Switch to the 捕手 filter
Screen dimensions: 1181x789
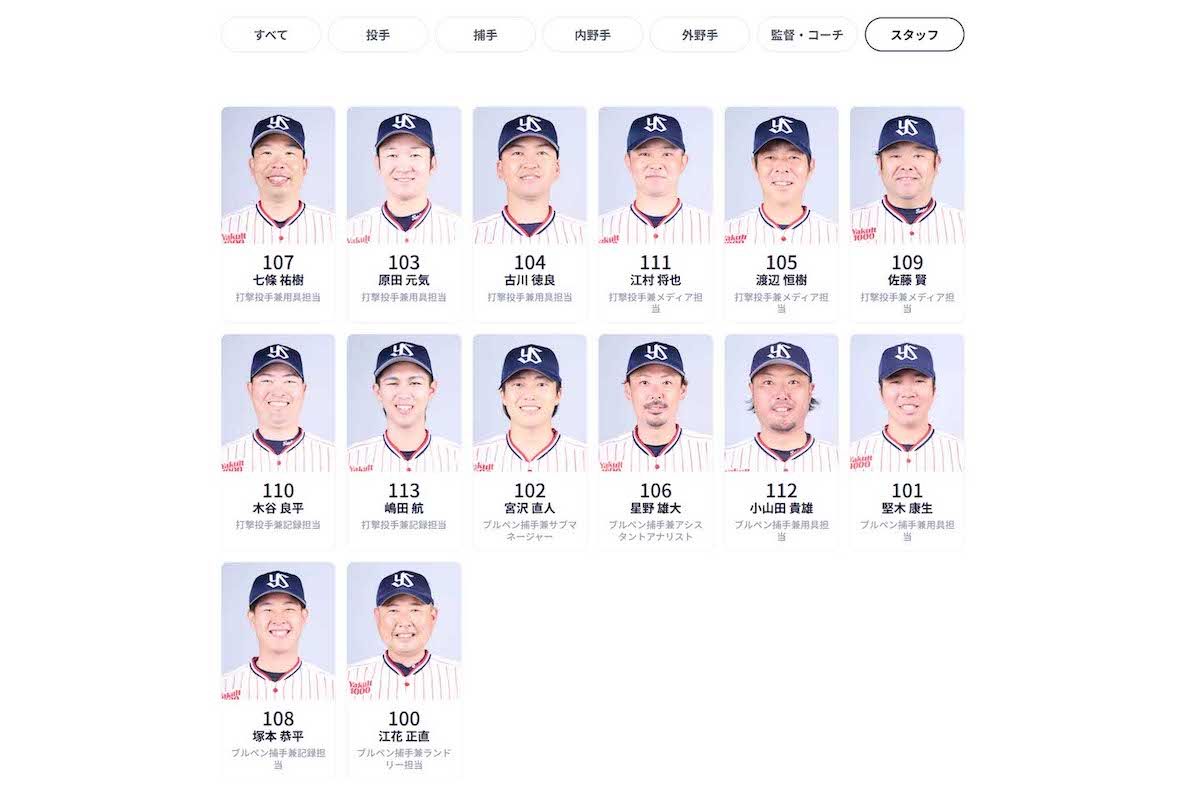click(485, 35)
